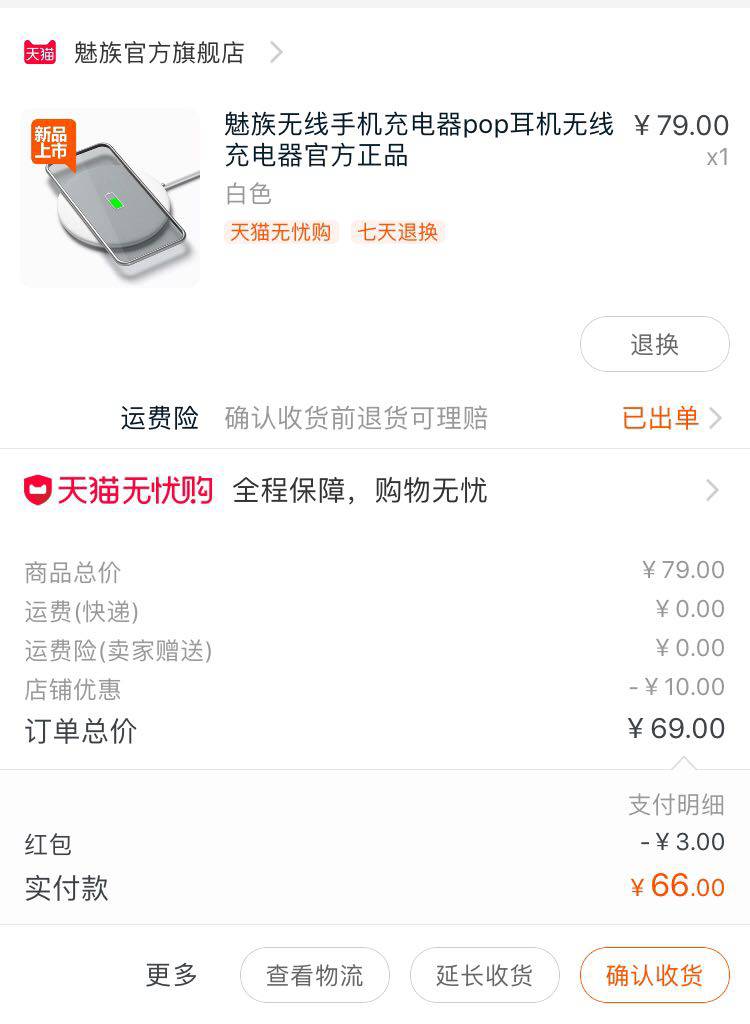Click the 七天退换 seven-day return tag
This screenshot has height=1024, width=750.
point(397,232)
